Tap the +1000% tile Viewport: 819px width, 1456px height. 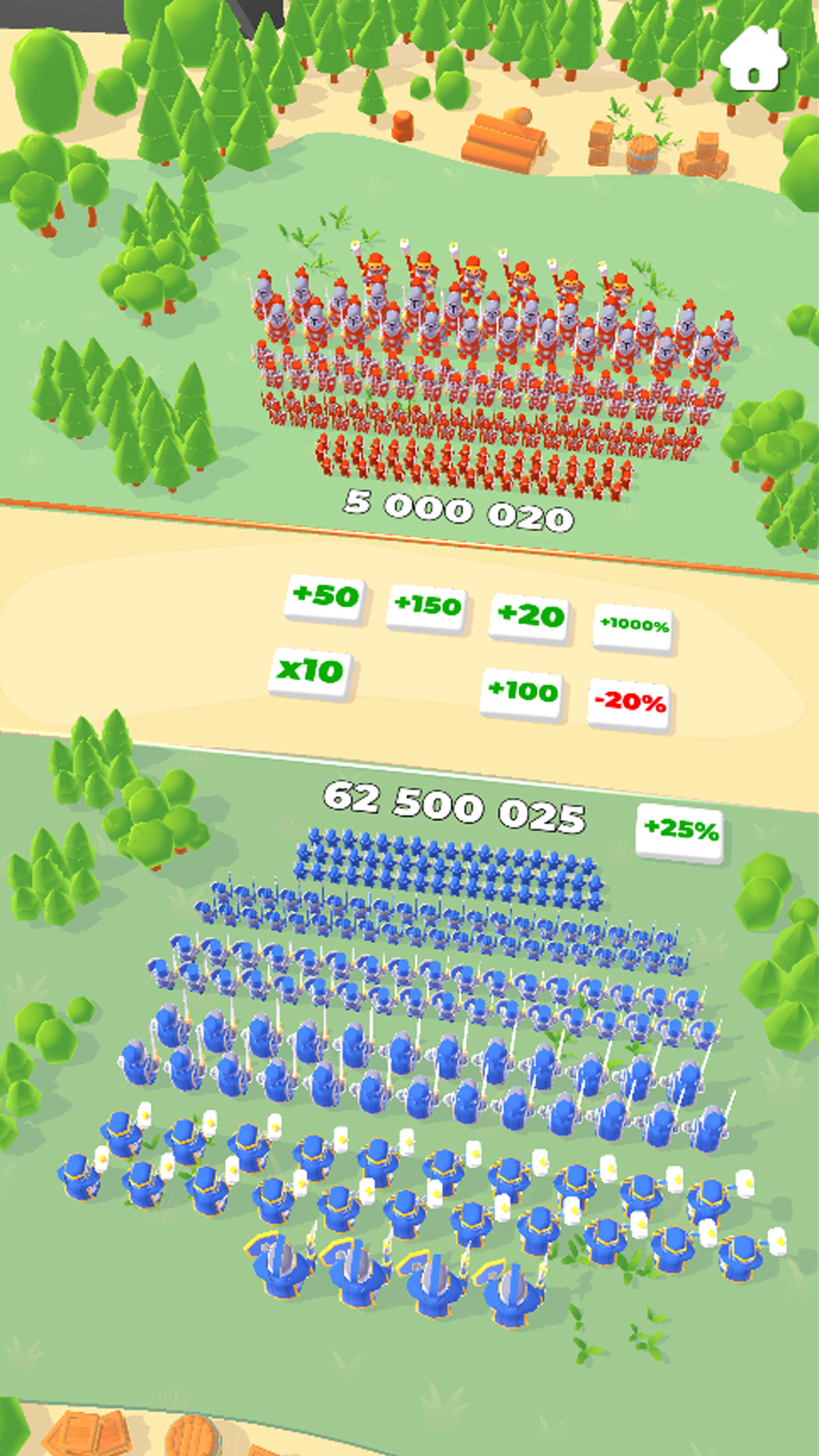(634, 627)
